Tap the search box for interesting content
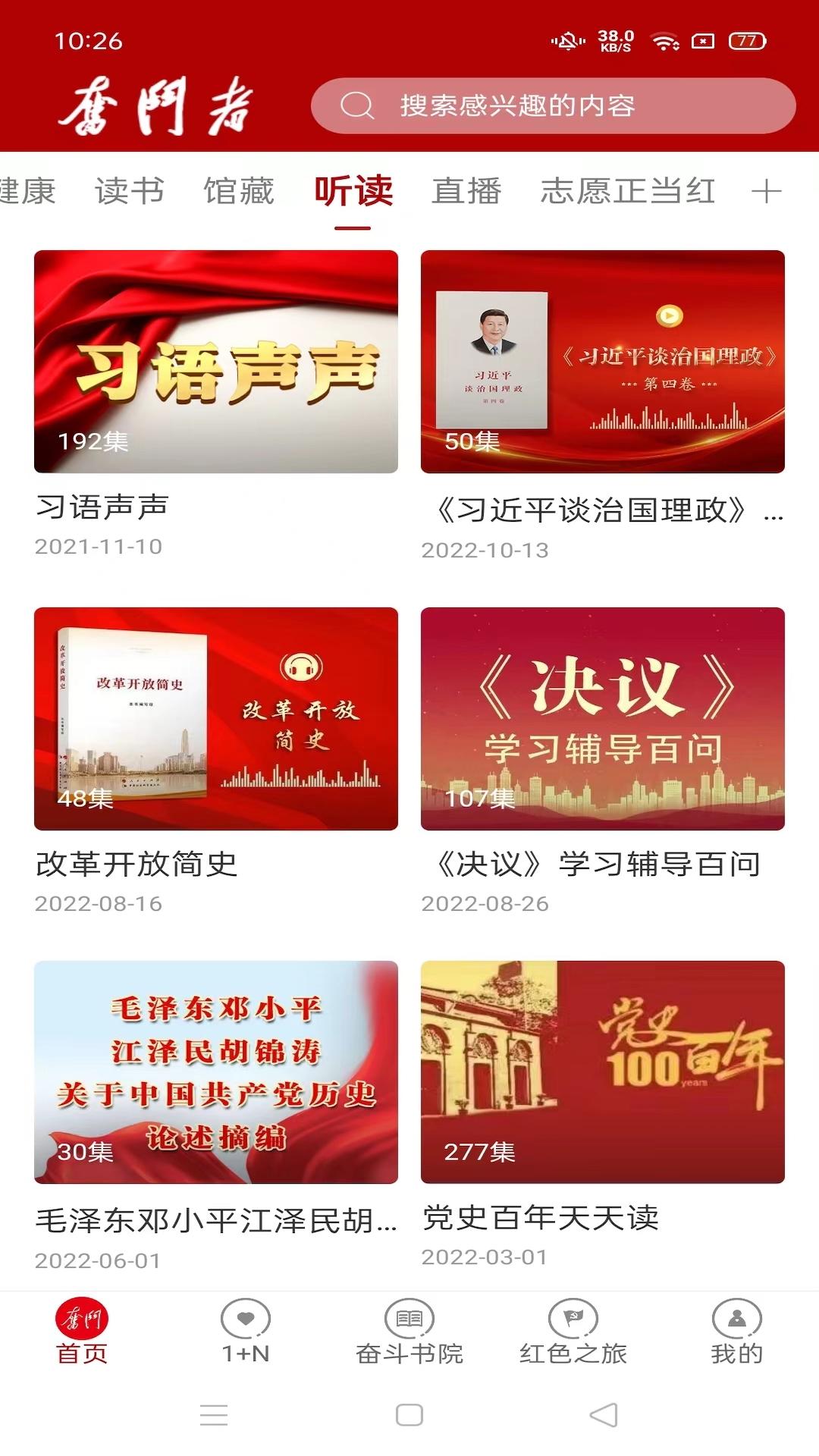The image size is (819, 1456). 552,106
